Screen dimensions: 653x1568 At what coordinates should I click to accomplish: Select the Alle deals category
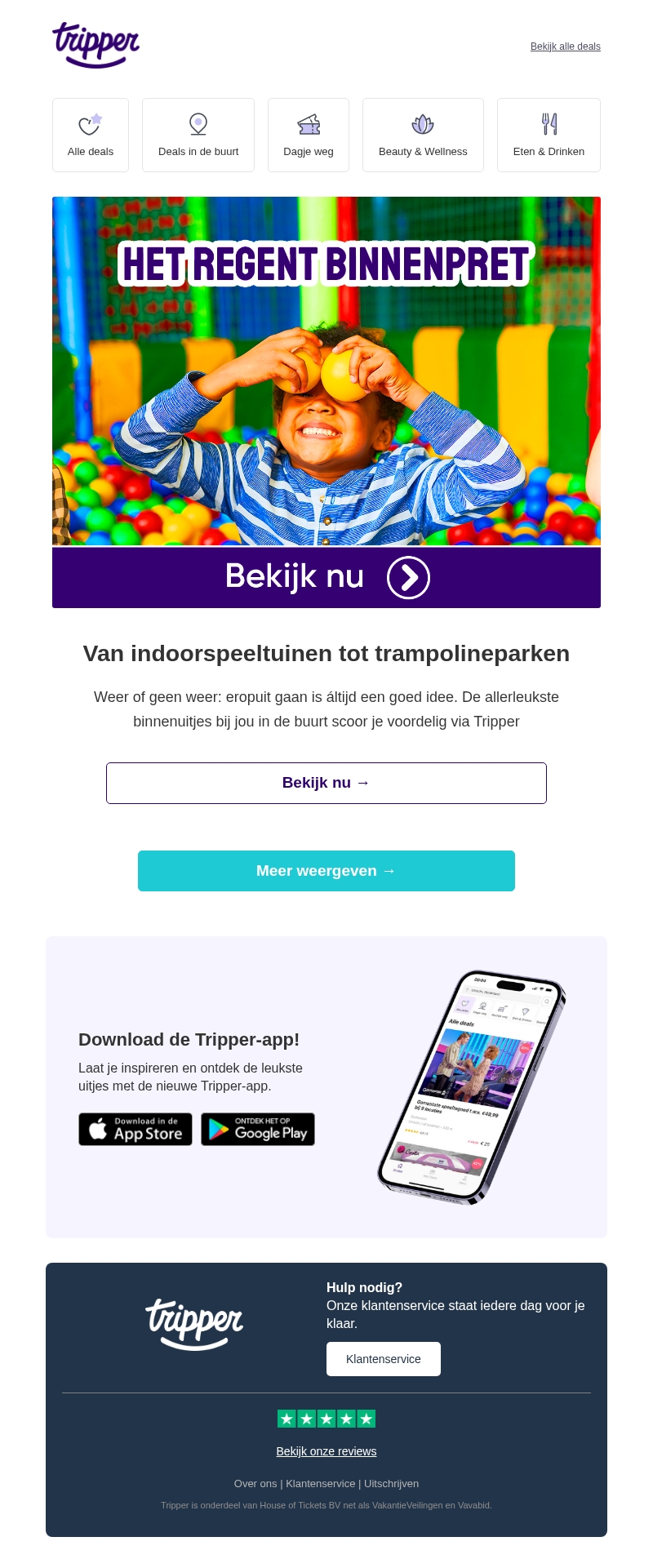click(x=91, y=135)
